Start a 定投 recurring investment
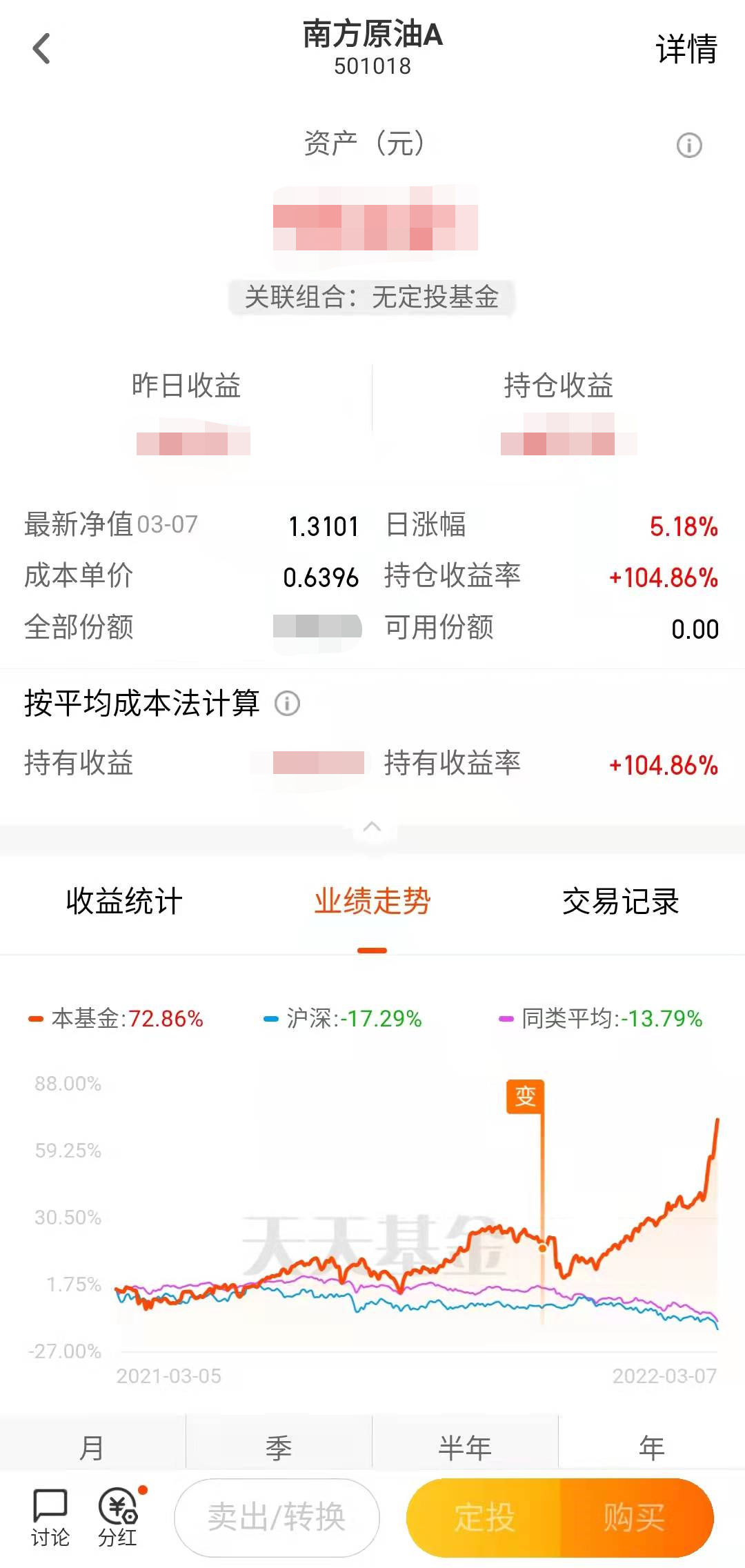The height and width of the screenshot is (1568, 745). 484,1518
